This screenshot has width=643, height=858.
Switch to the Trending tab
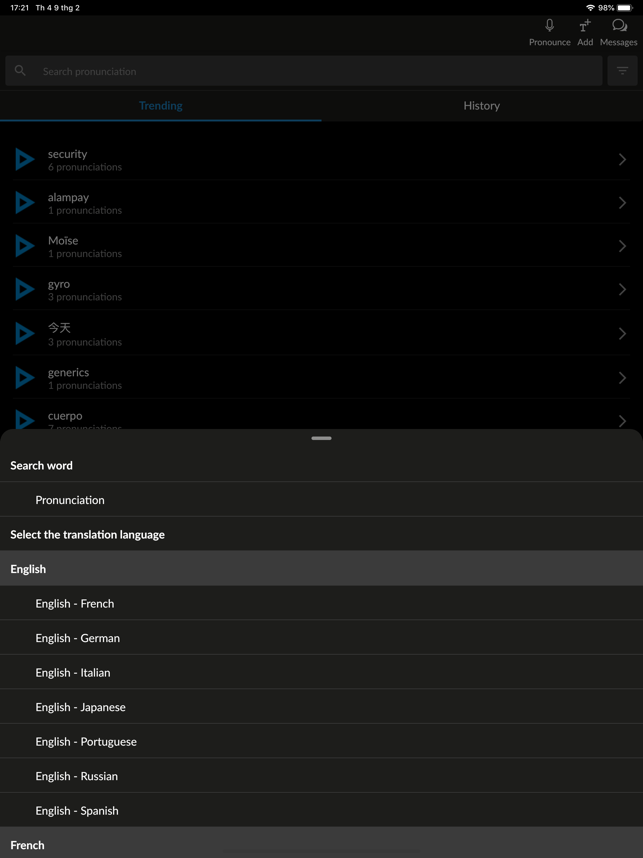[160, 105]
